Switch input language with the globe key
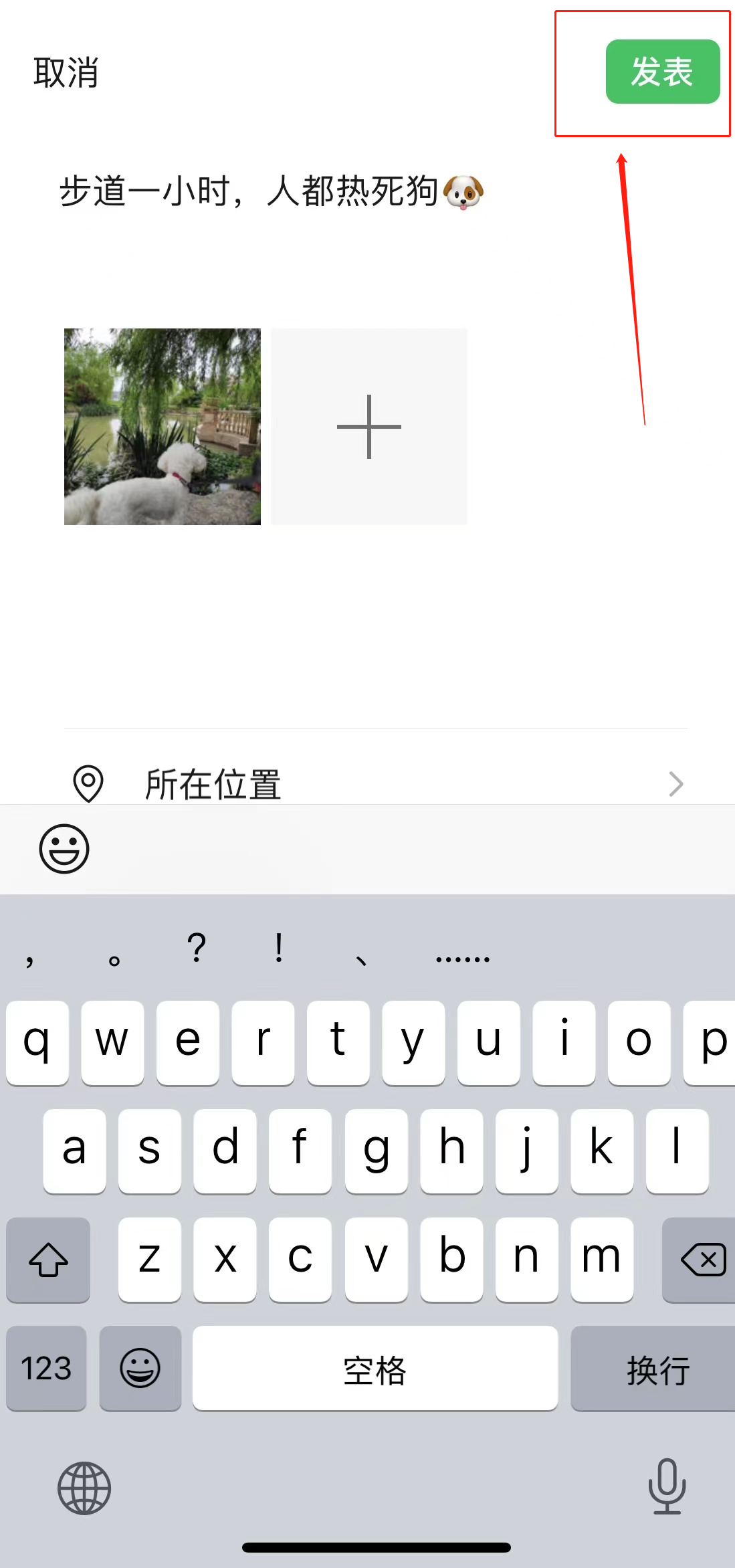The image size is (735, 1568). click(84, 1488)
